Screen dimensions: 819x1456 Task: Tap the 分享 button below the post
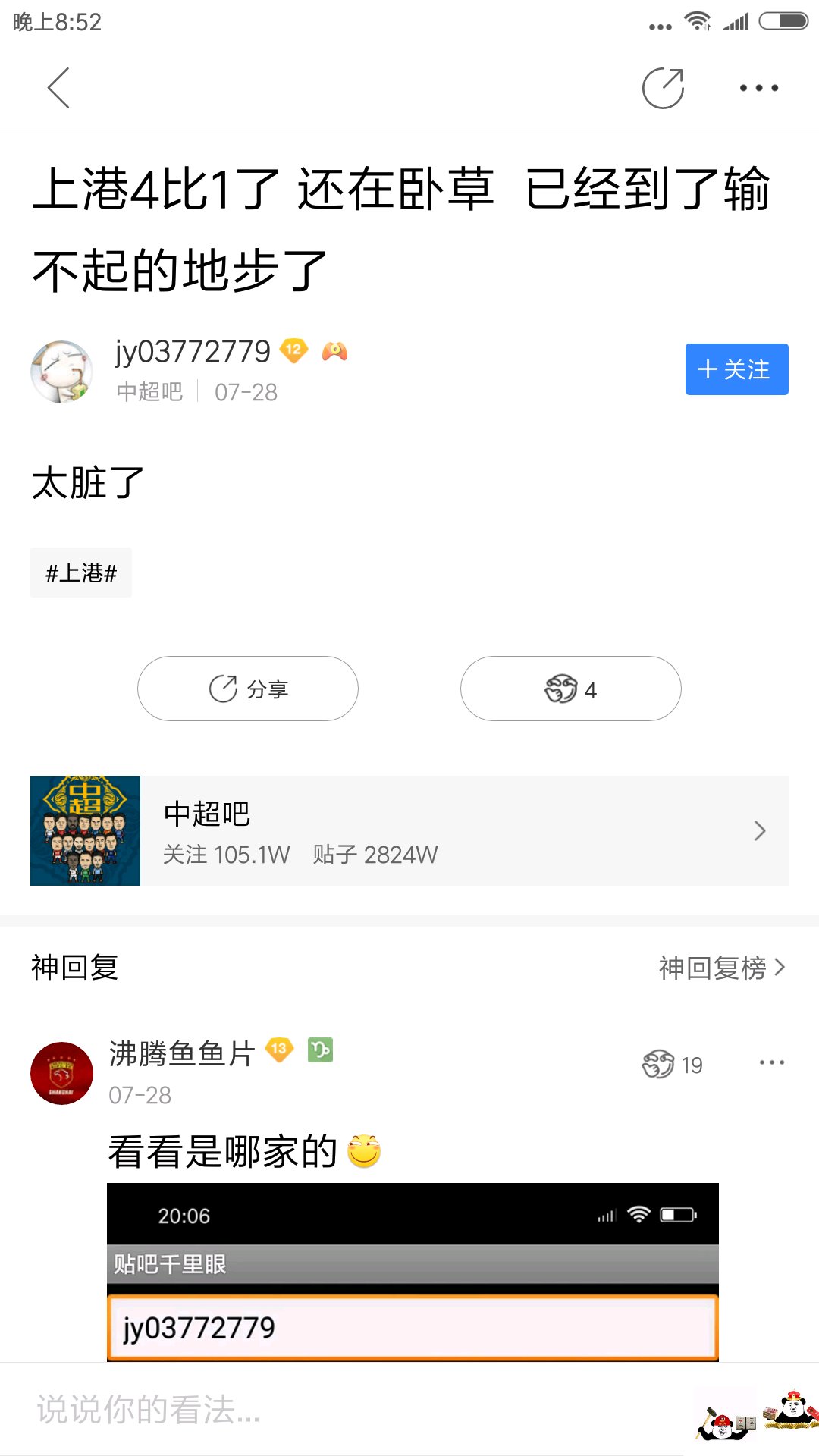pyautogui.click(x=247, y=689)
